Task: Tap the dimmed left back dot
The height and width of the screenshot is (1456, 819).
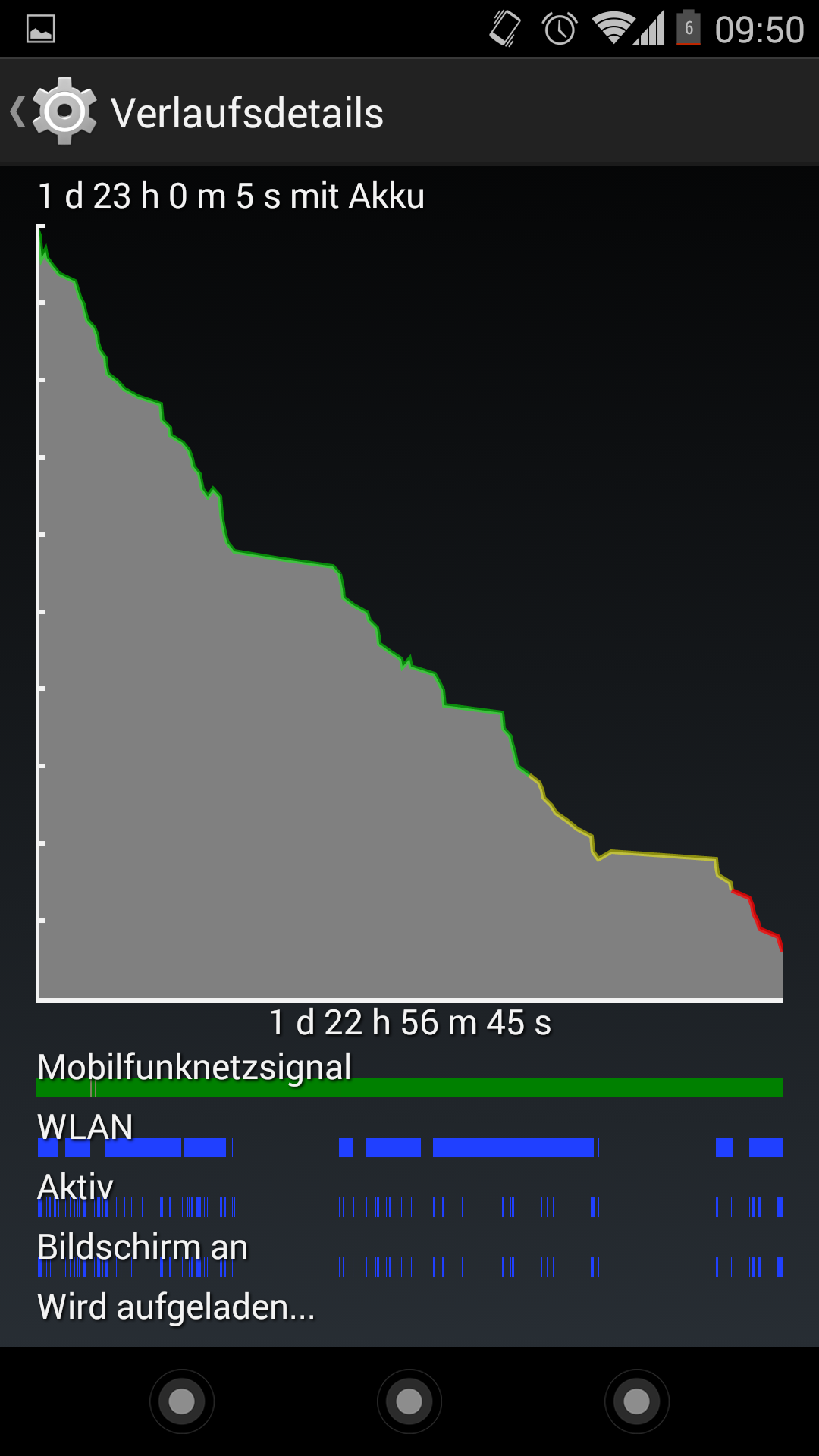Action: 182,1401
